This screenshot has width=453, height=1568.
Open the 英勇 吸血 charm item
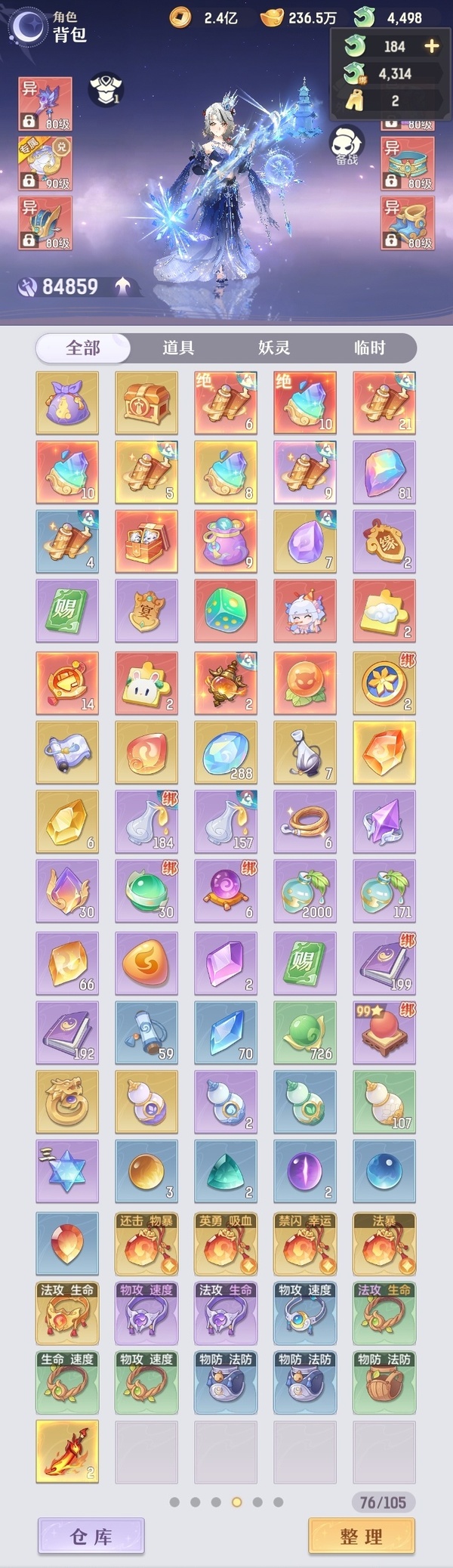(x=226, y=1244)
